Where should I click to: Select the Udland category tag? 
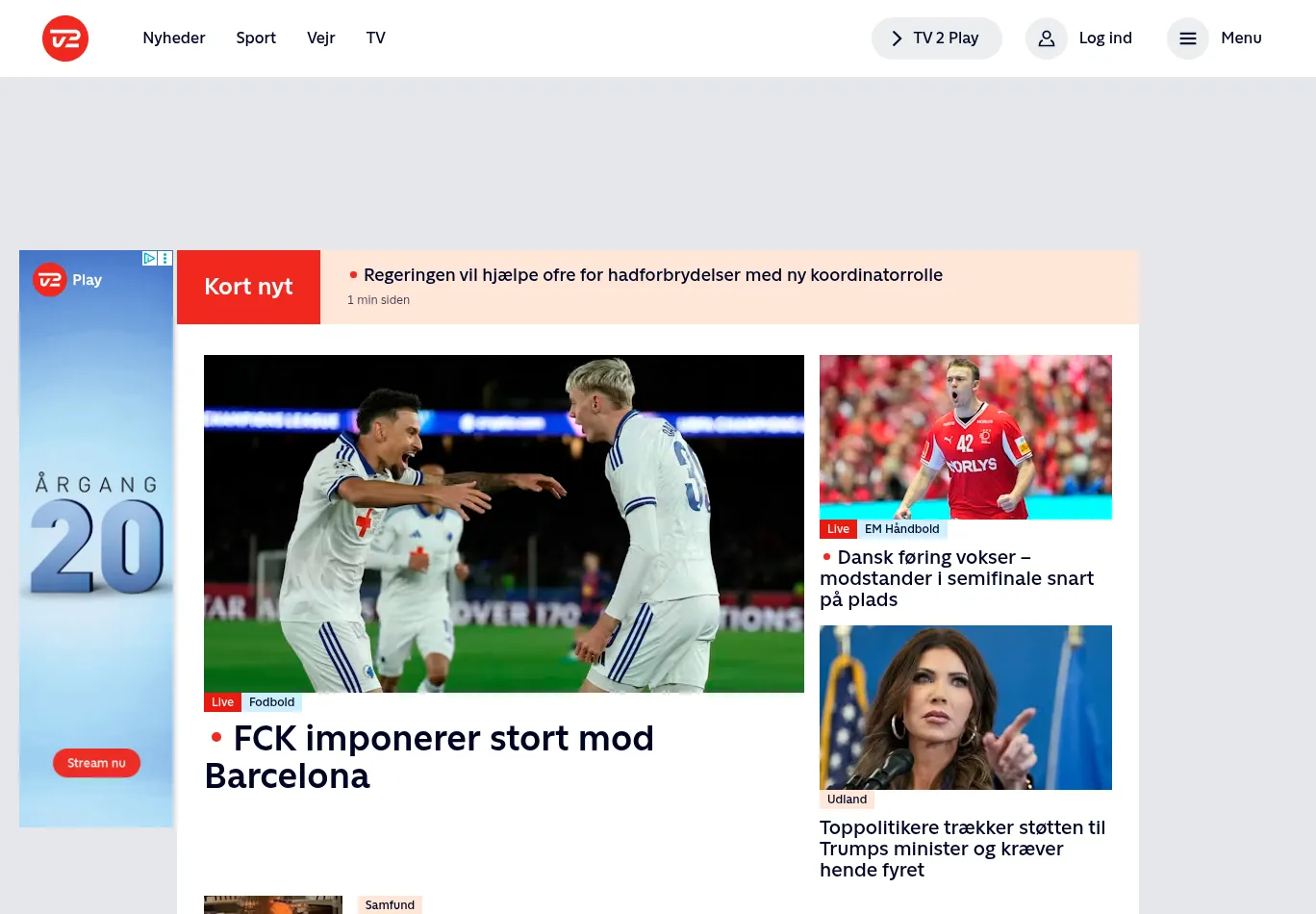tap(847, 800)
